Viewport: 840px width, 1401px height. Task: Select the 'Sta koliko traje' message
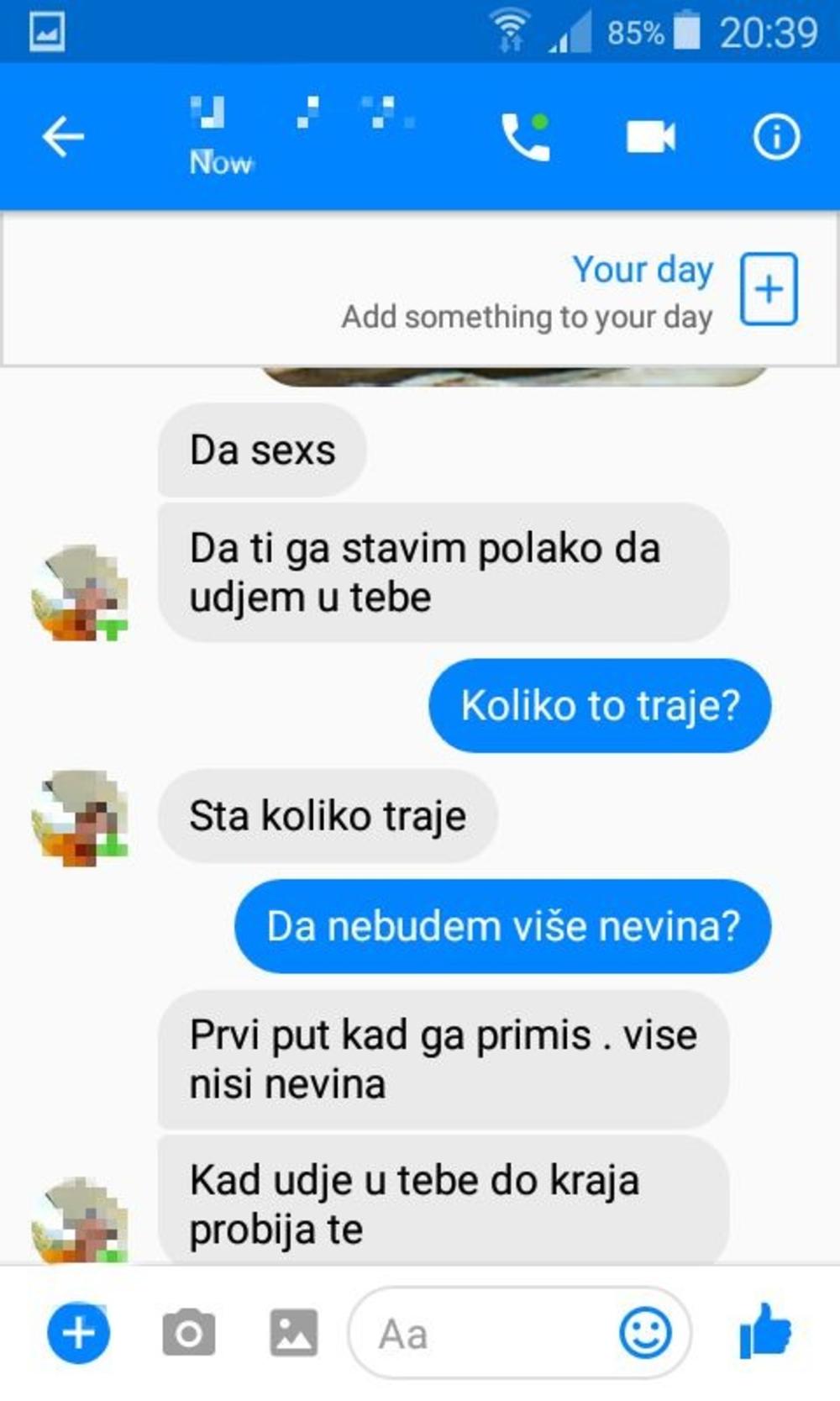pyautogui.click(x=326, y=814)
